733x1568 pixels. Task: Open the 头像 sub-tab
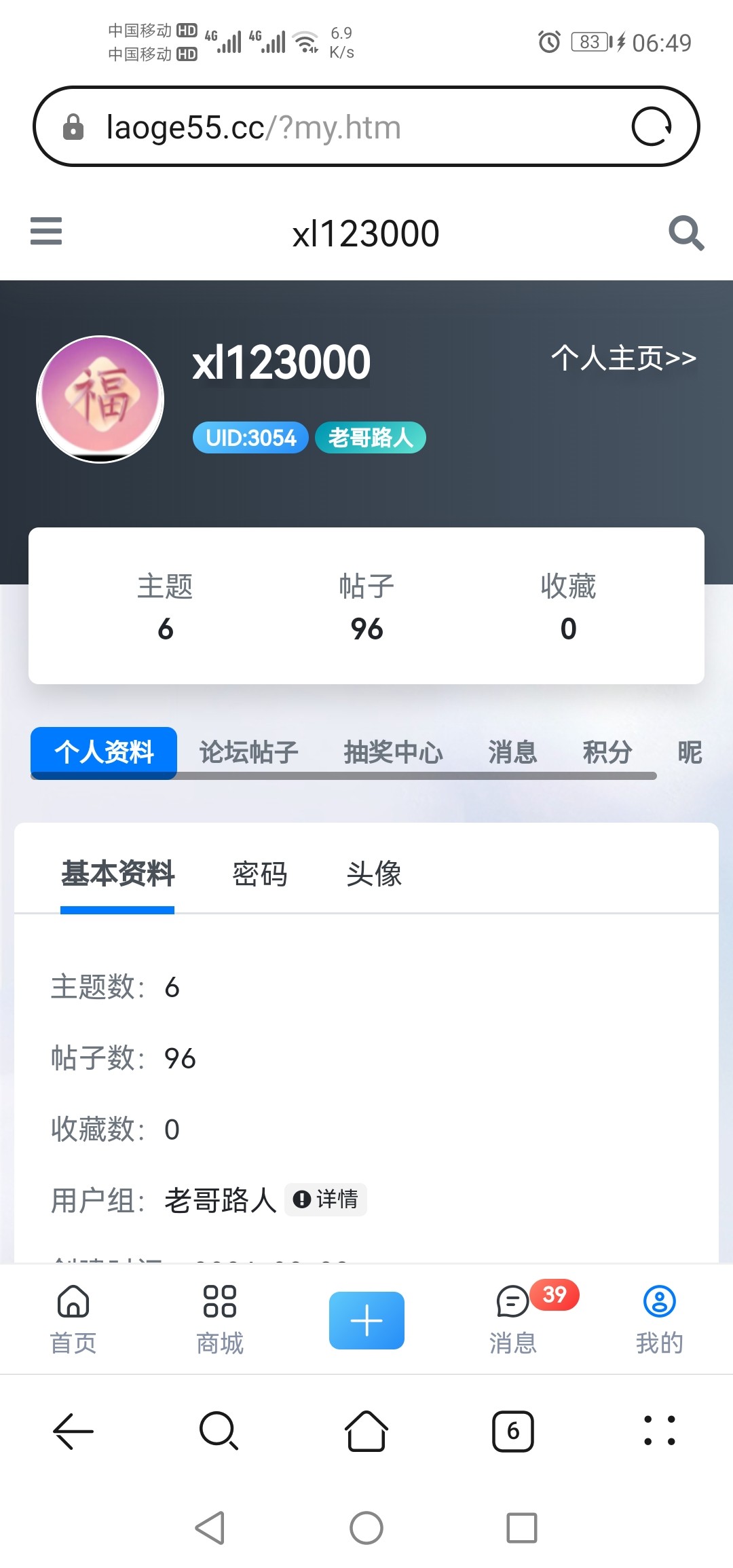pyautogui.click(x=374, y=874)
